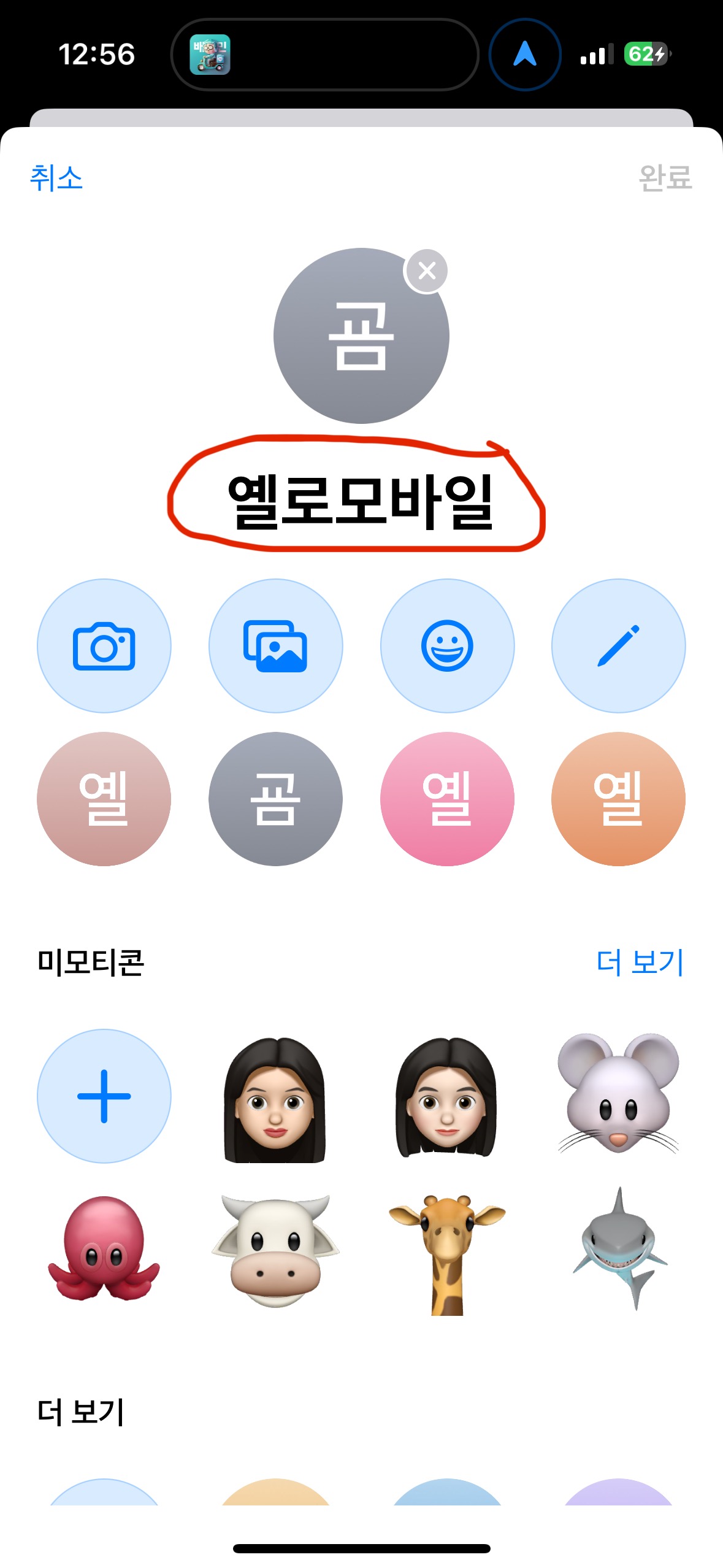Remove the current 곰 contact photo
723x1568 pixels.
[x=426, y=271]
